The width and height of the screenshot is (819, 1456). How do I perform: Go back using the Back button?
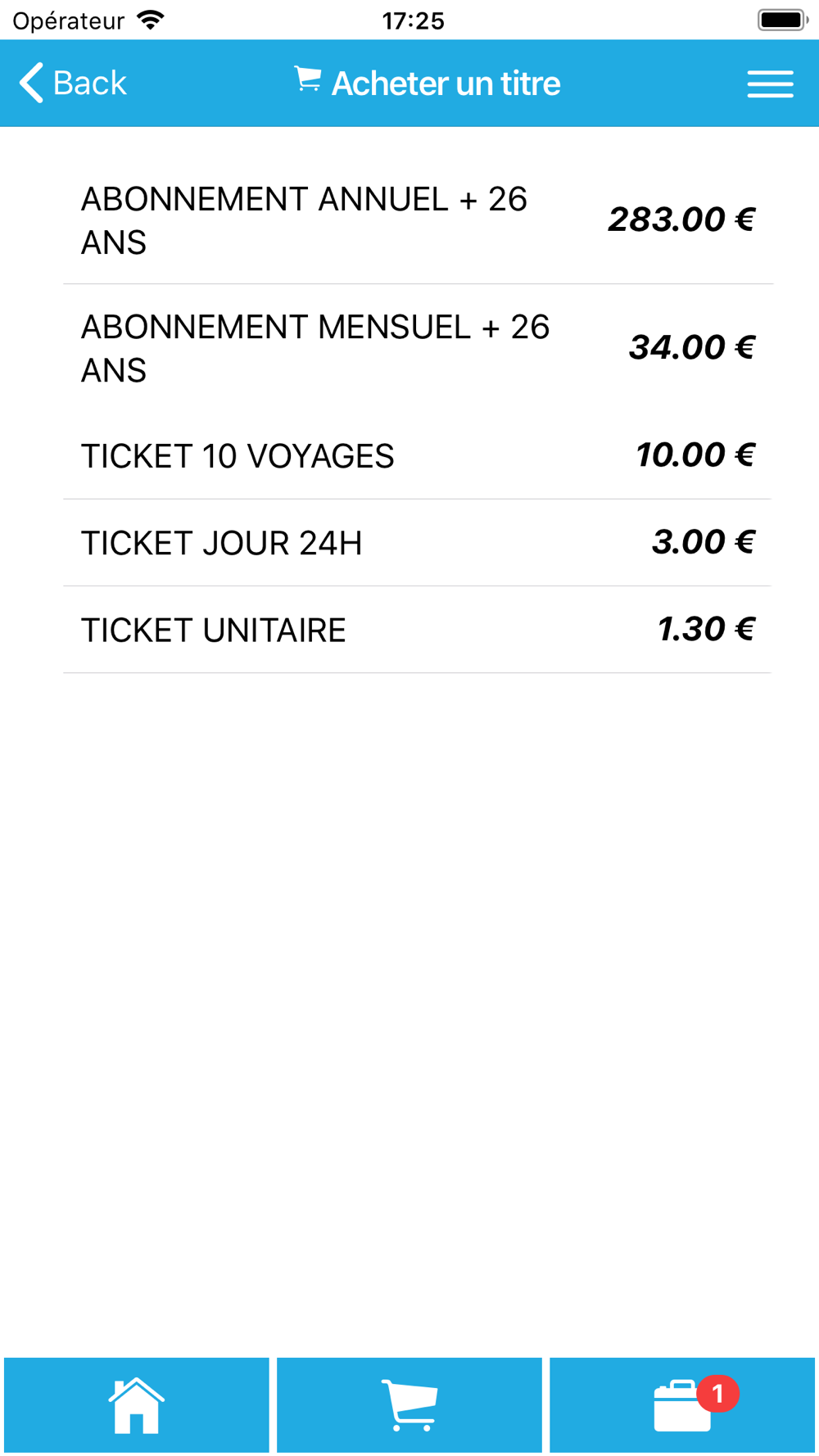73,83
